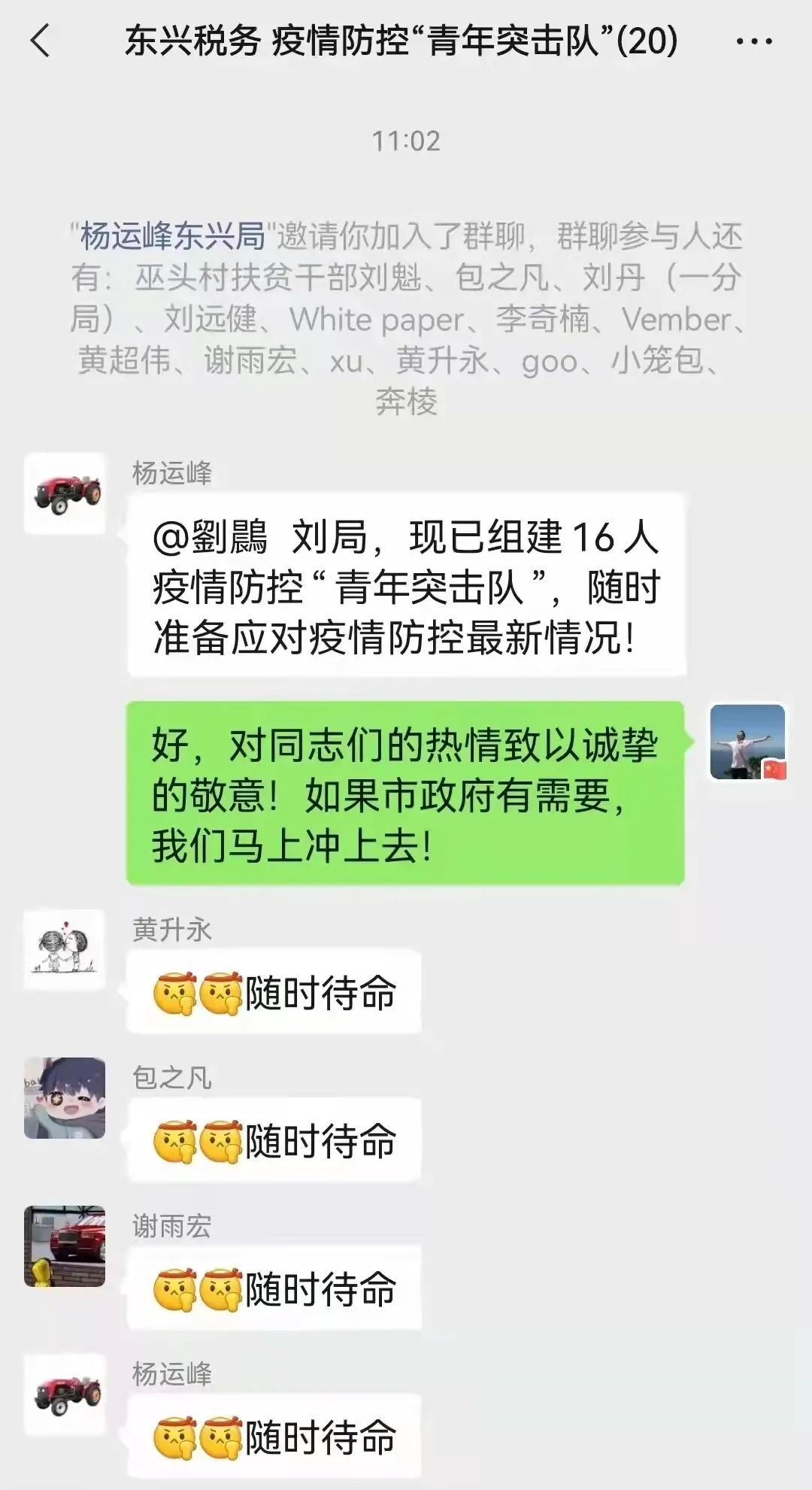This screenshot has height=1490, width=812.
Task: View 包之凡's profile from avatar
Action: 65,1097
